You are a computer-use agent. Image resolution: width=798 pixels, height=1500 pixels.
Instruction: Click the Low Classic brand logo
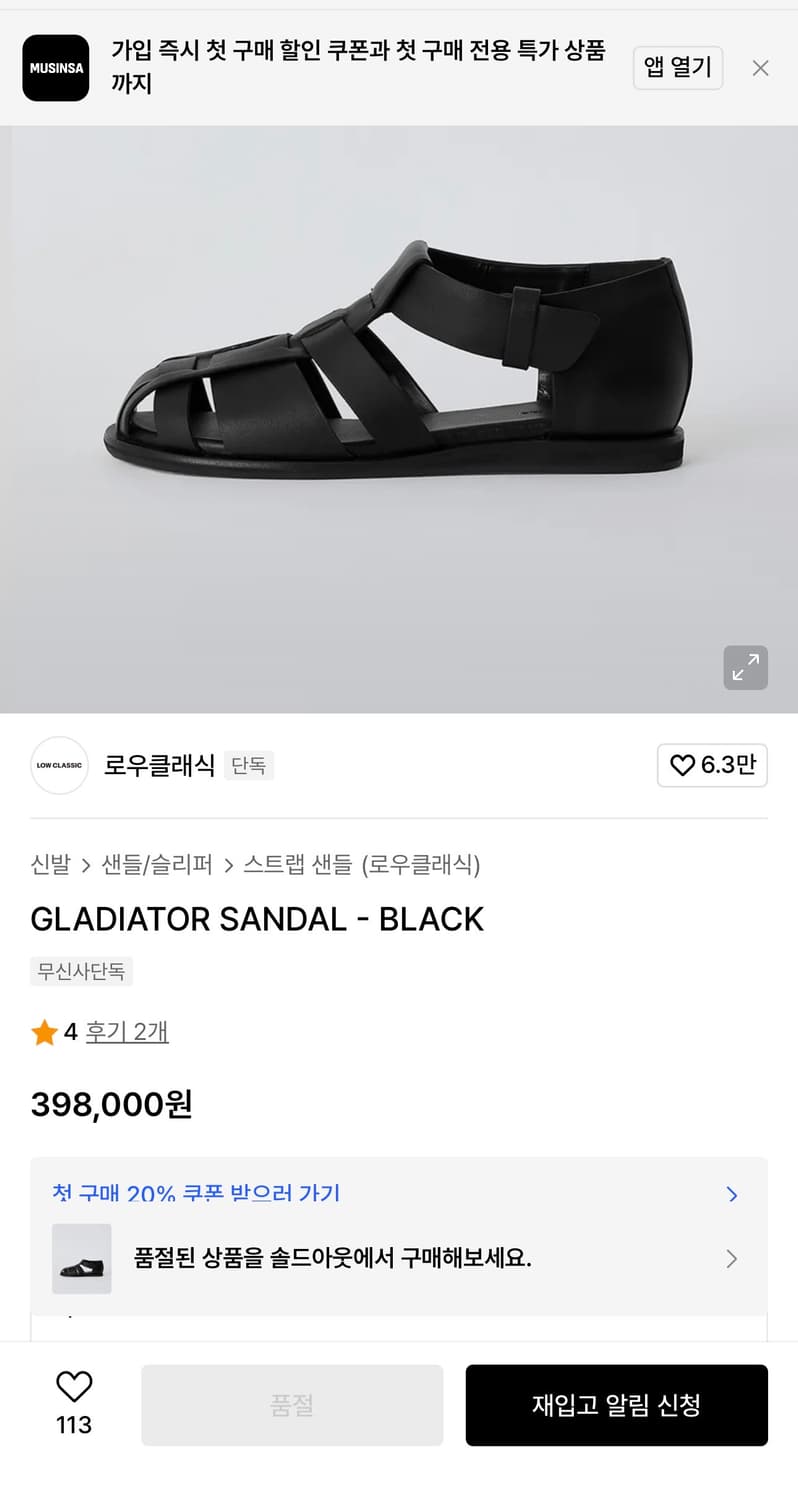59,765
